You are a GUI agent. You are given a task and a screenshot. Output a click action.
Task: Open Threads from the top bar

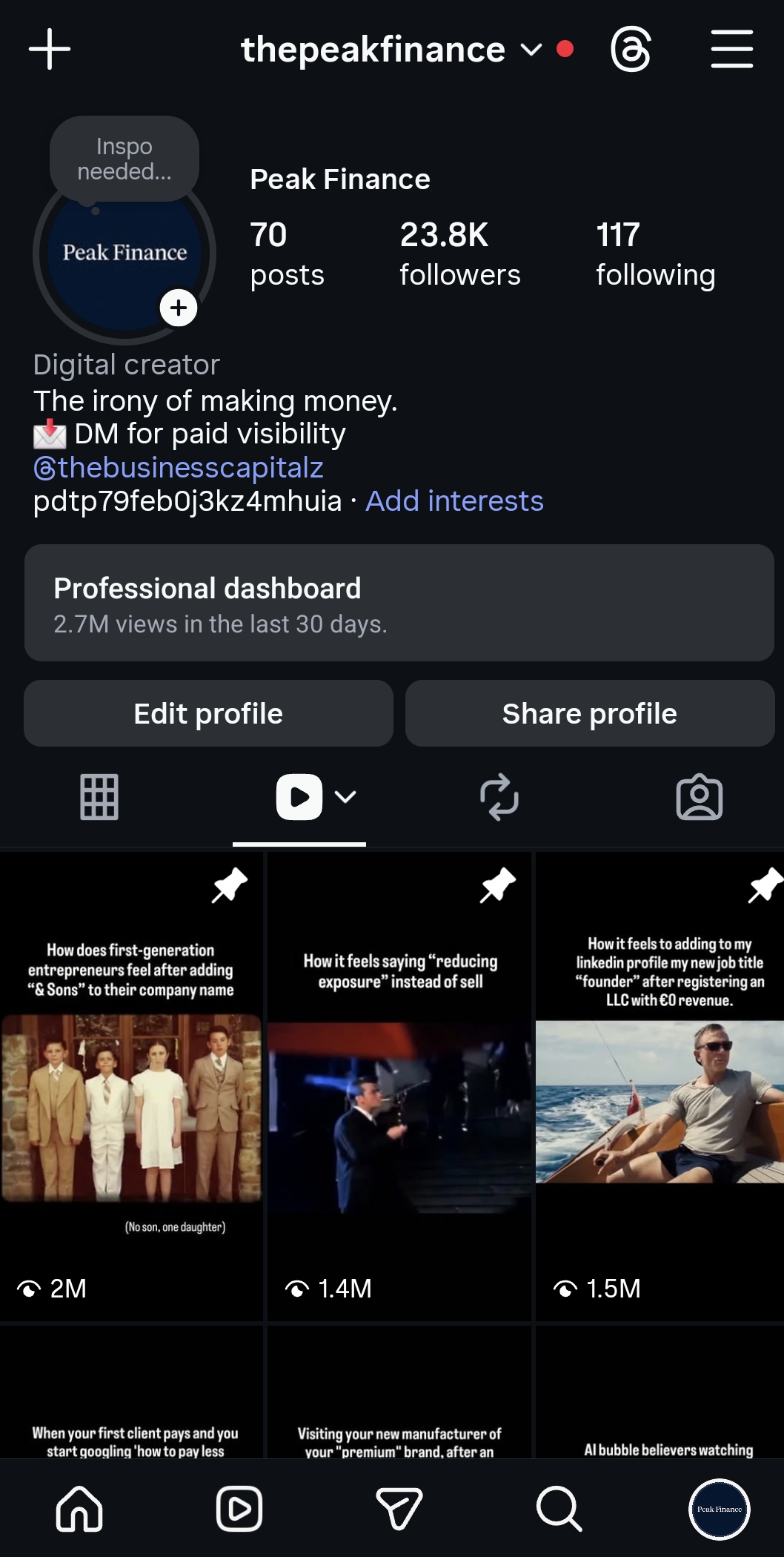(631, 50)
